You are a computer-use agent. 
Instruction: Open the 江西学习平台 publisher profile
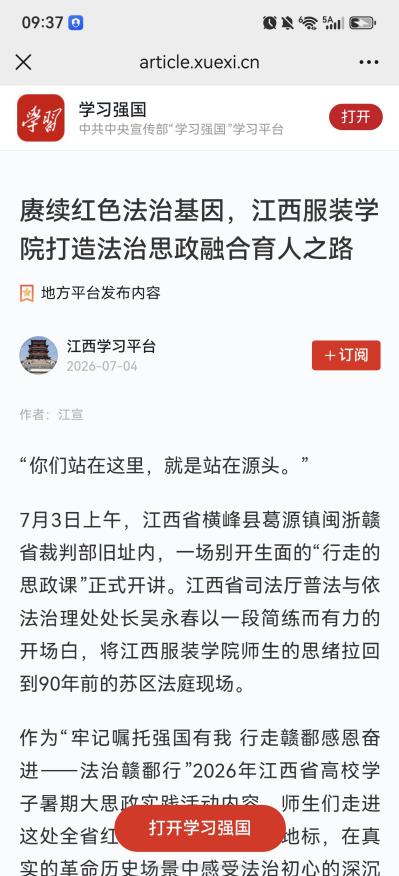[111, 346]
